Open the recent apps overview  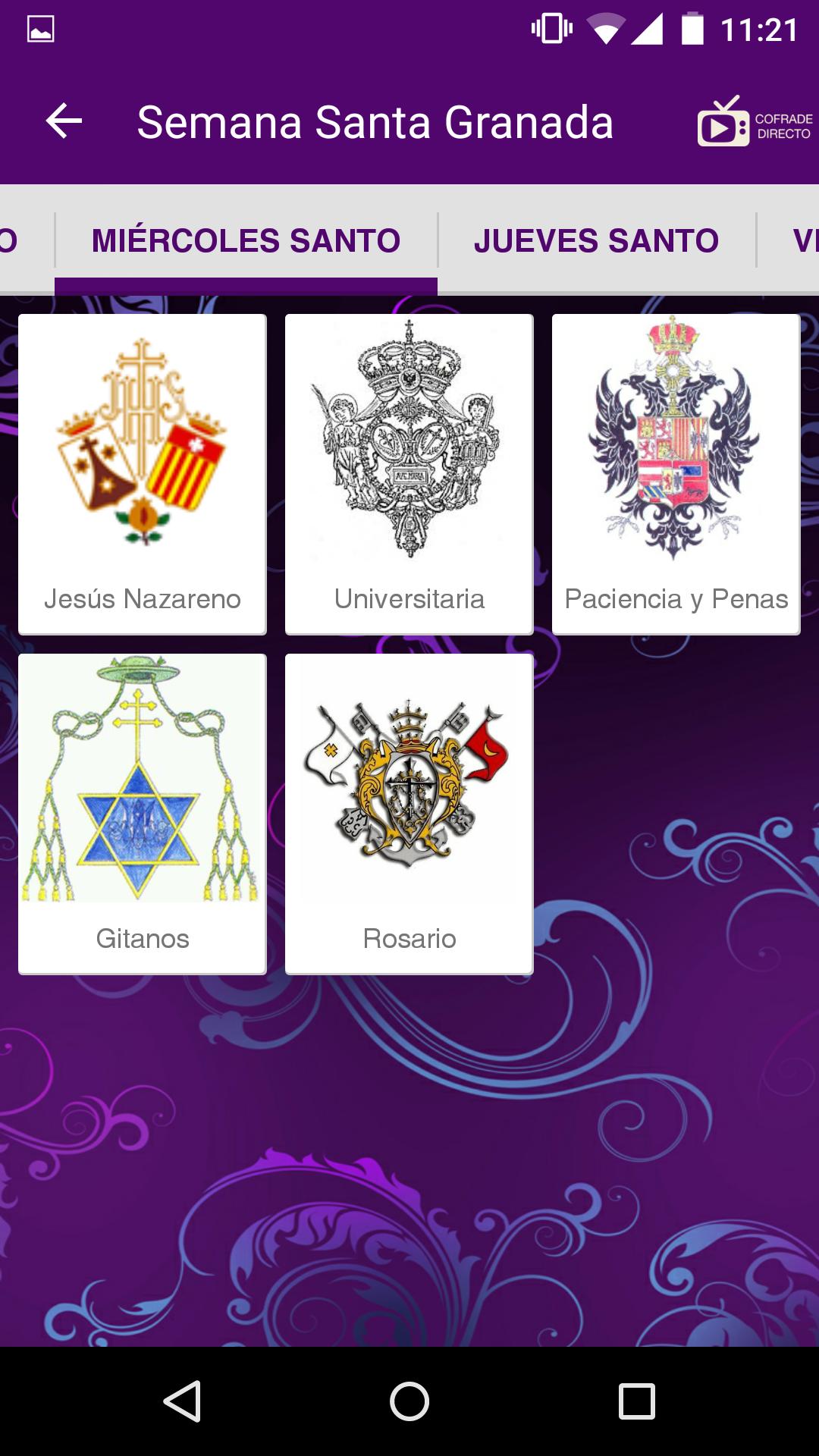(x=637, y=1401)
